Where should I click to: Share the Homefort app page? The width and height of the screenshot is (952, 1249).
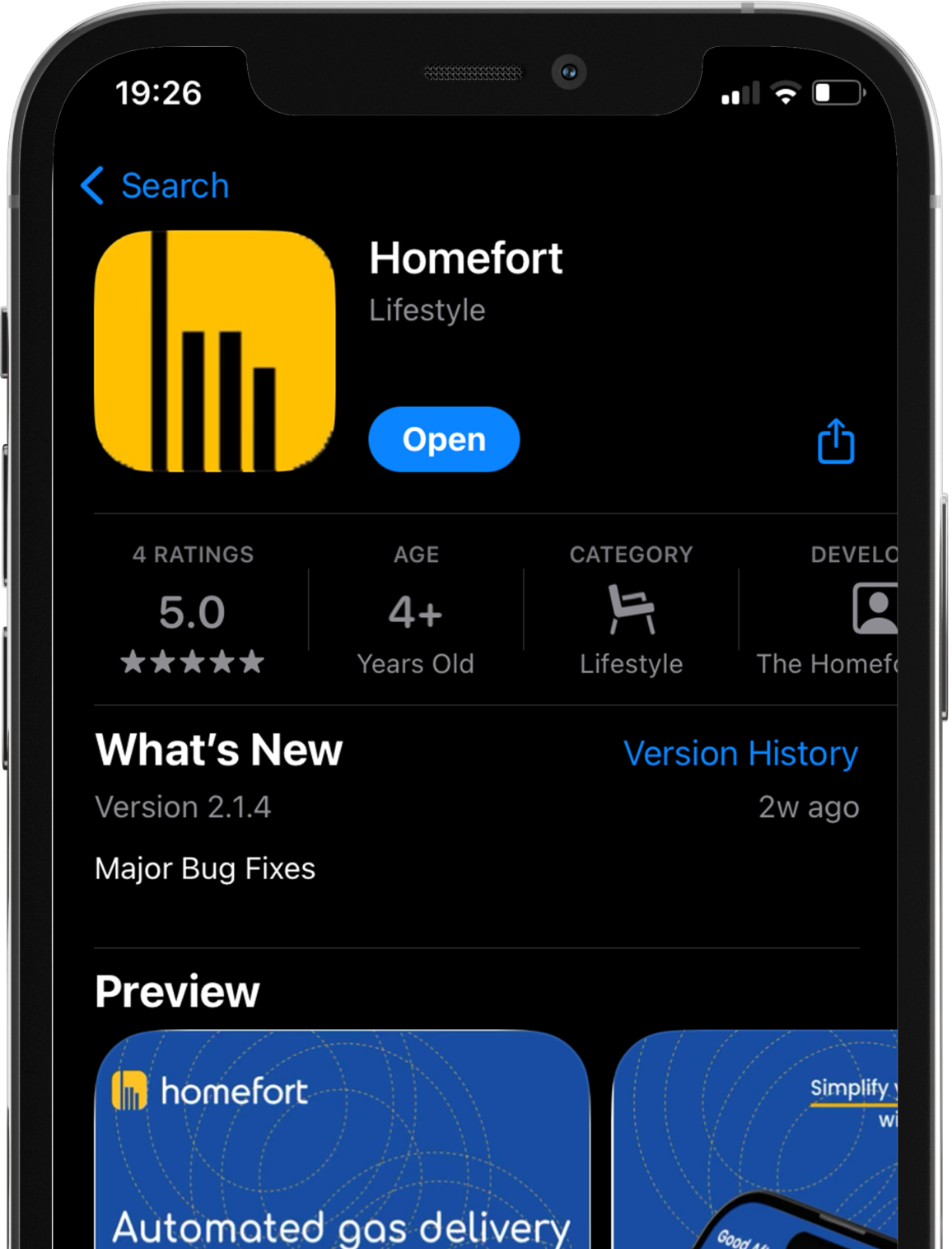[x=835, y=441]
